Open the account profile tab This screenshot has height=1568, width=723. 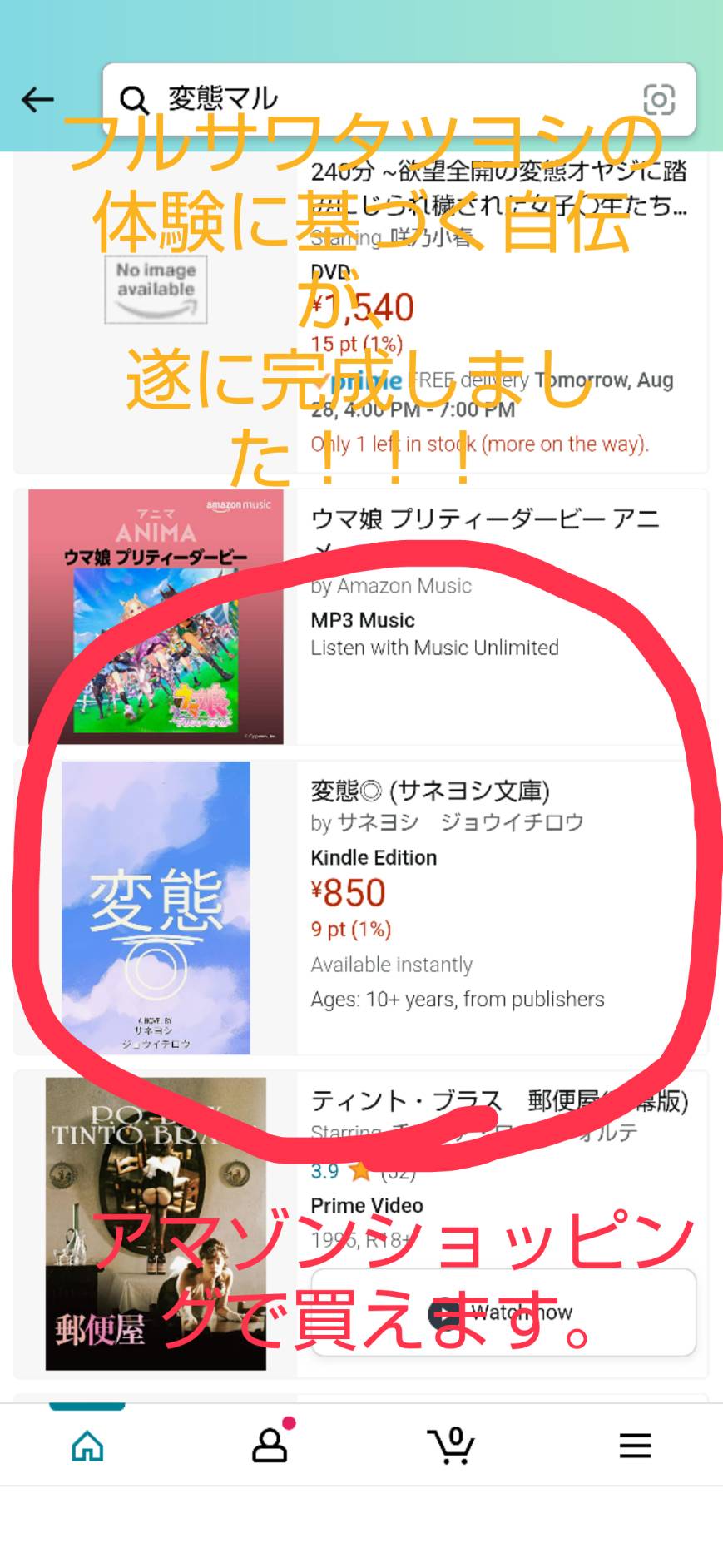pos(270,1446)
